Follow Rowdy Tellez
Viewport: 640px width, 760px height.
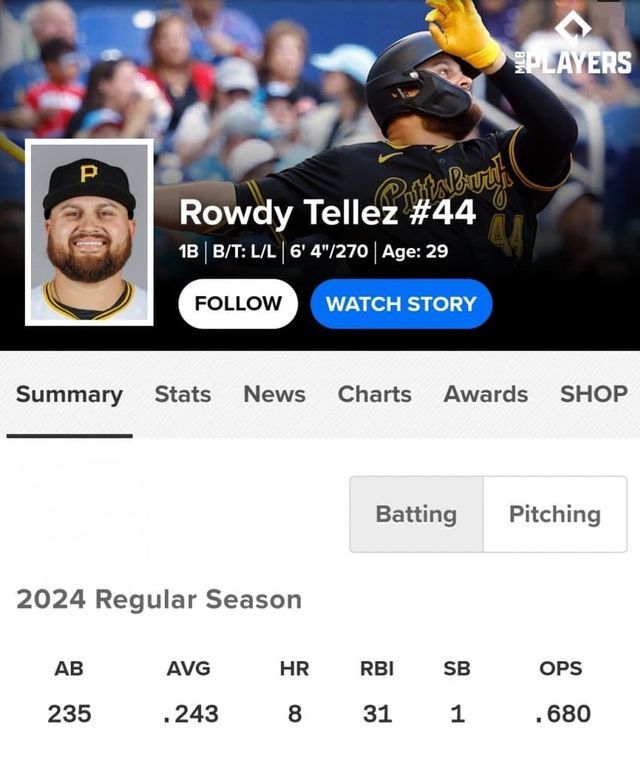pos(238,304)
